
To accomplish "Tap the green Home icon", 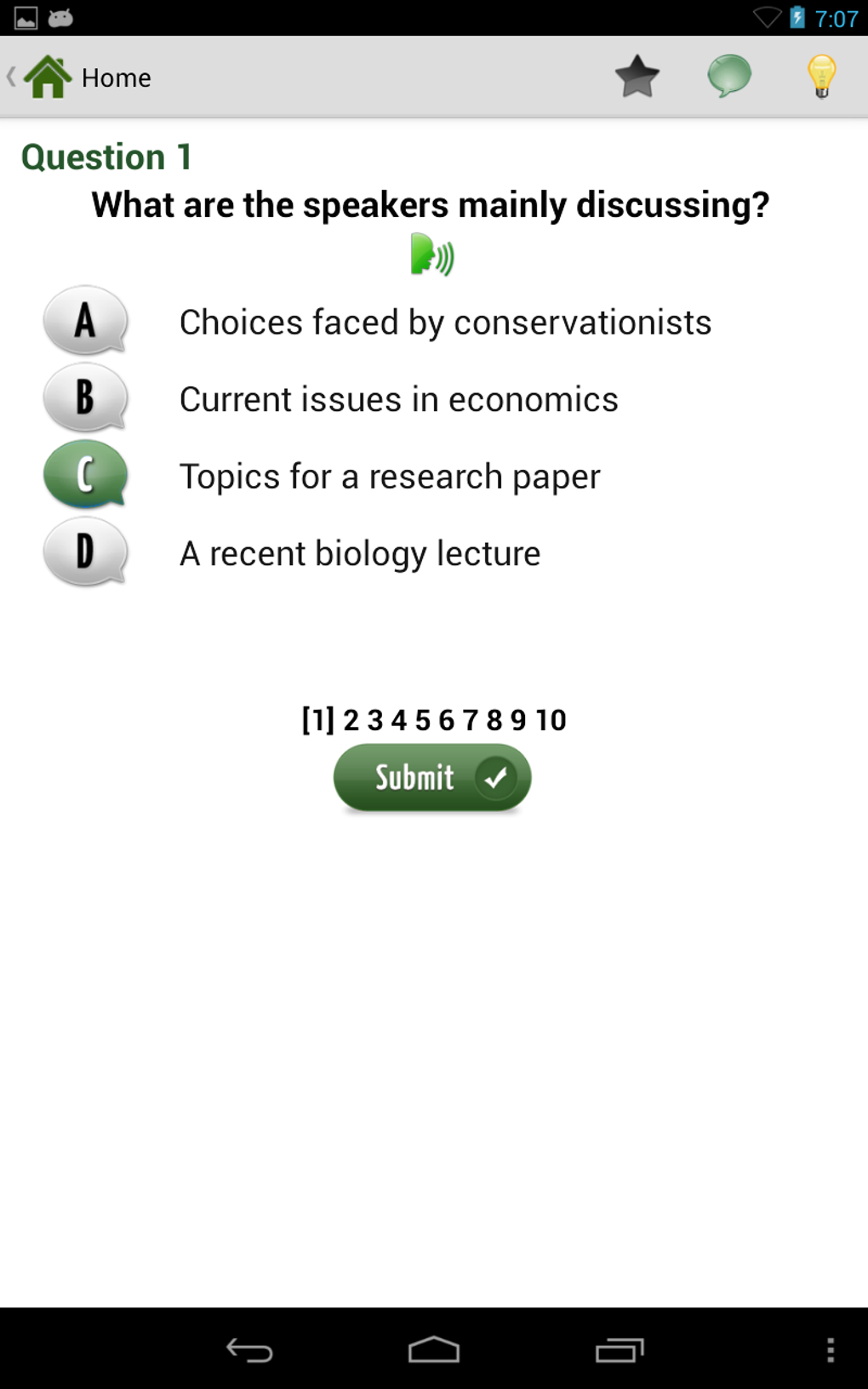I will click(x=49, y=77).
